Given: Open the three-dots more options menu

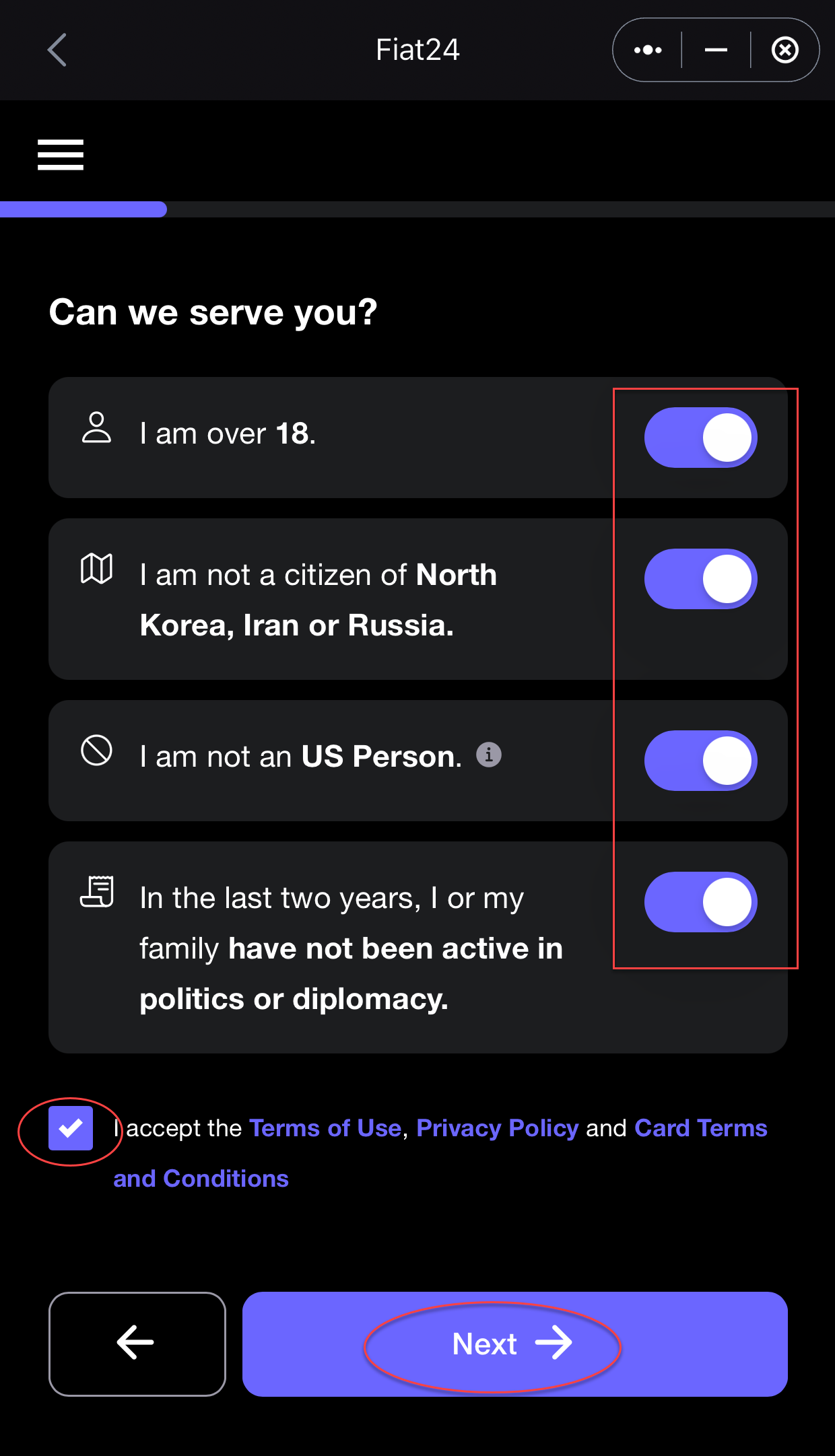Looking at the screenshot, I should [648, 50].
